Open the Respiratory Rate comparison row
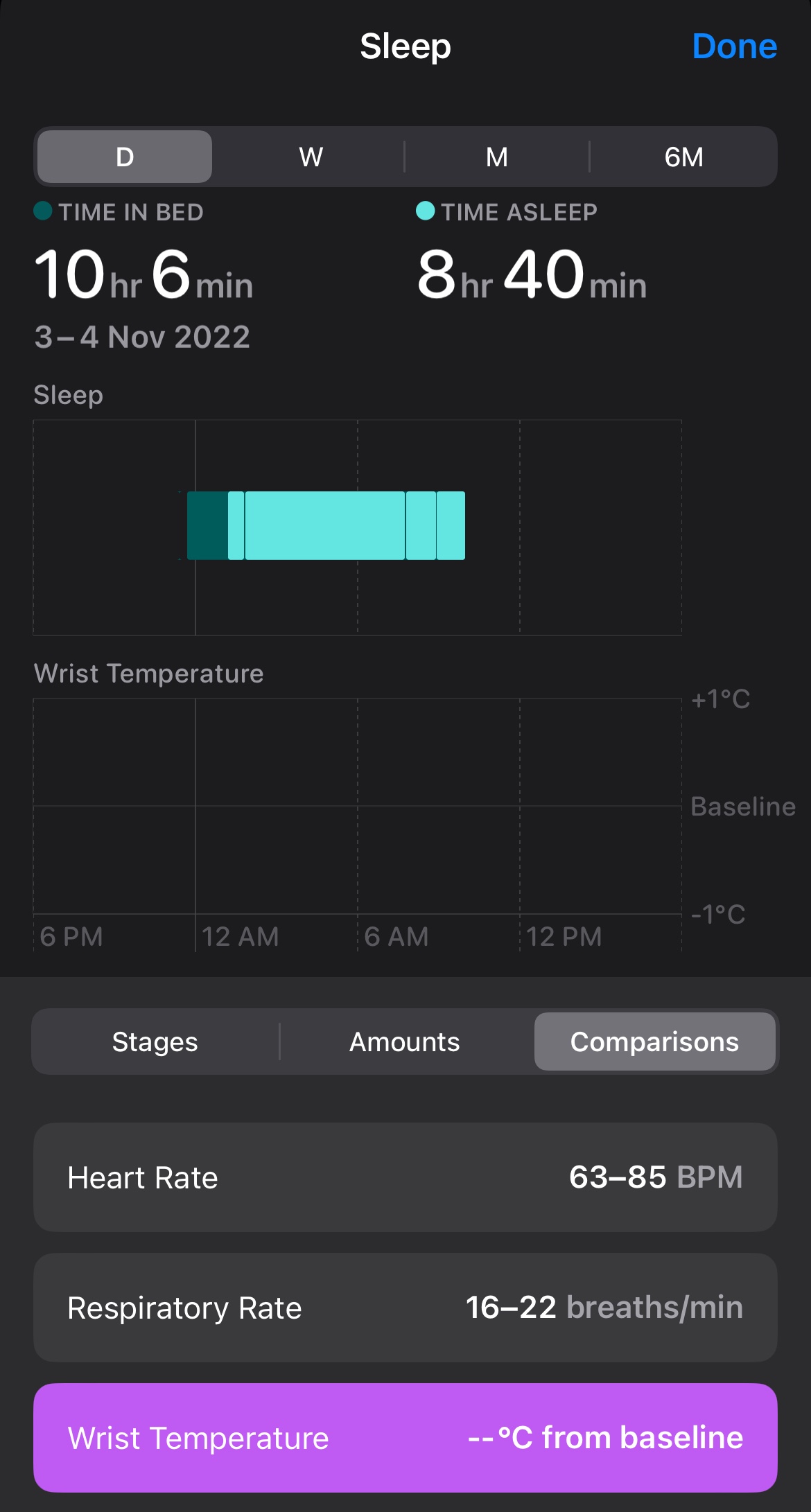 (405, 1308)
